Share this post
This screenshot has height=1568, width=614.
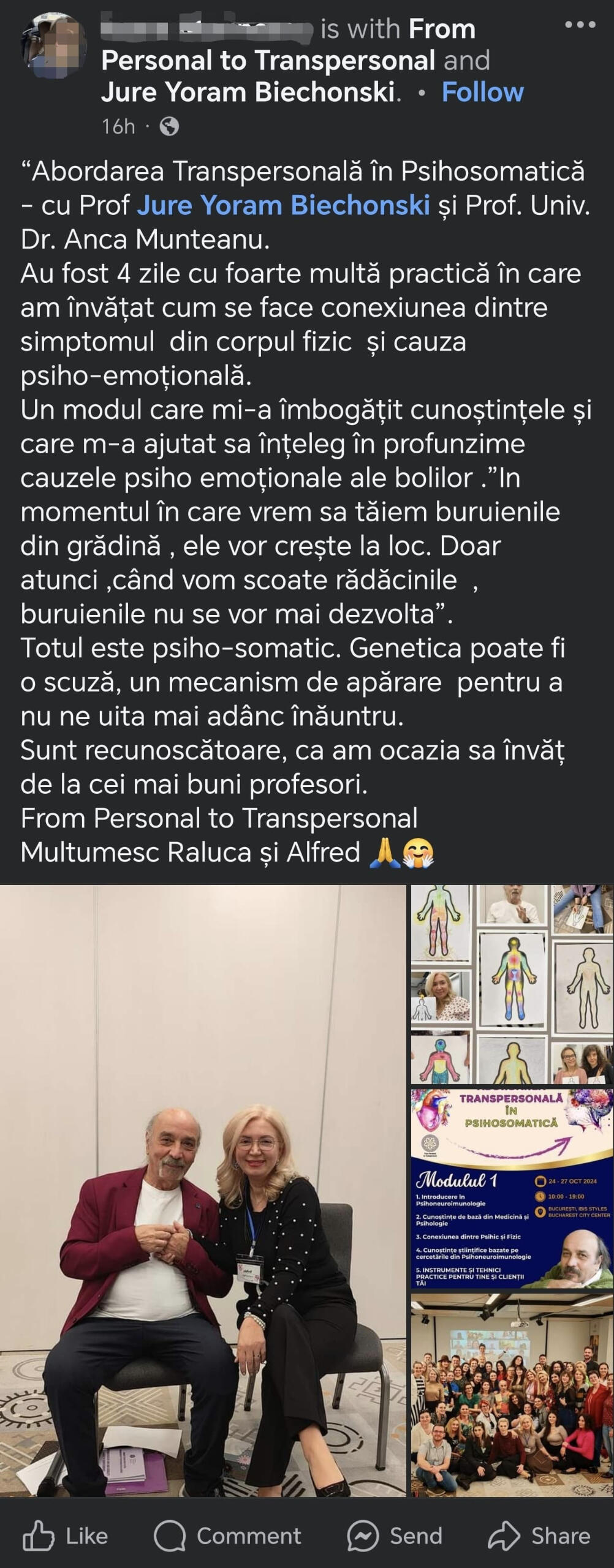539,1536
